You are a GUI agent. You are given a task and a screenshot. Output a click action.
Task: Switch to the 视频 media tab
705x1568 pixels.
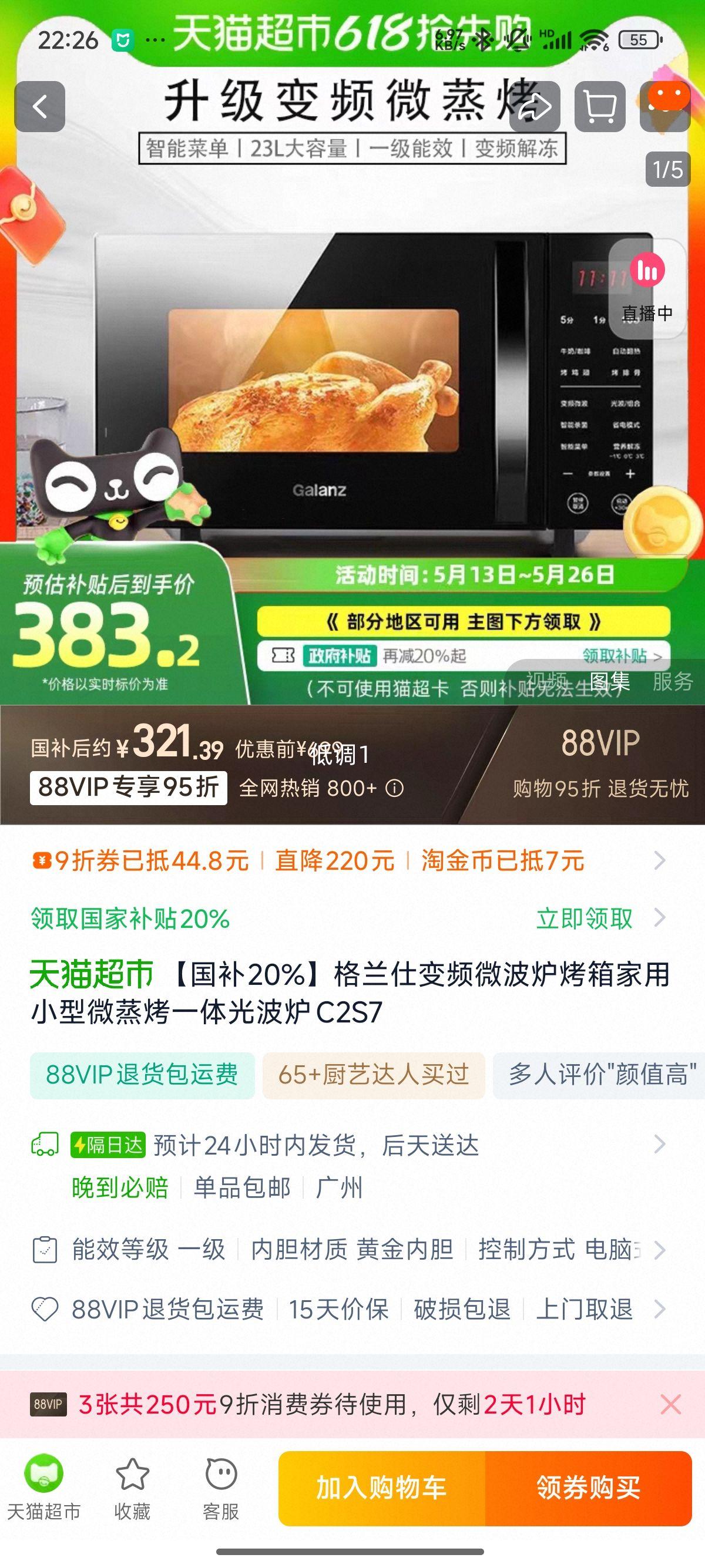click(x=546, y=681)
